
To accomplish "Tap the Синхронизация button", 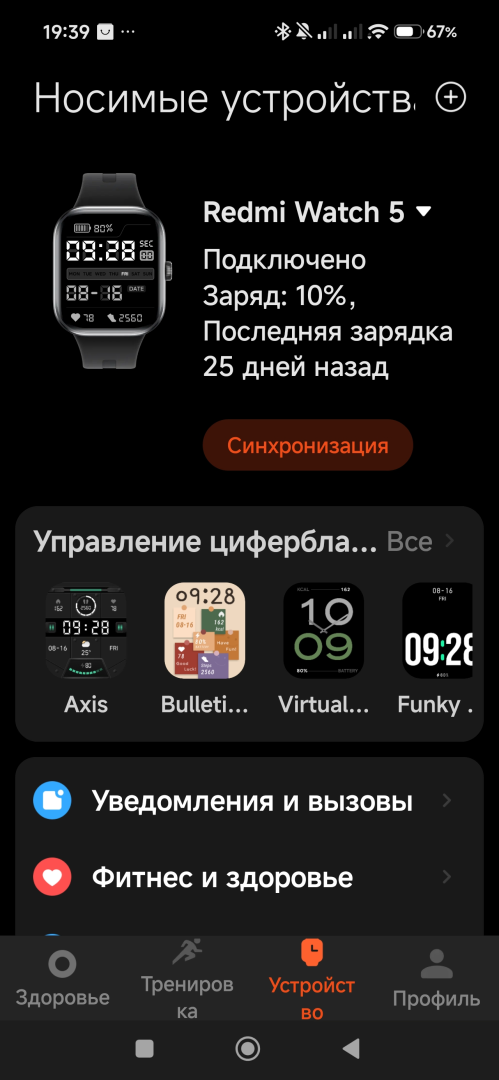I will click(x=307, y=445).
